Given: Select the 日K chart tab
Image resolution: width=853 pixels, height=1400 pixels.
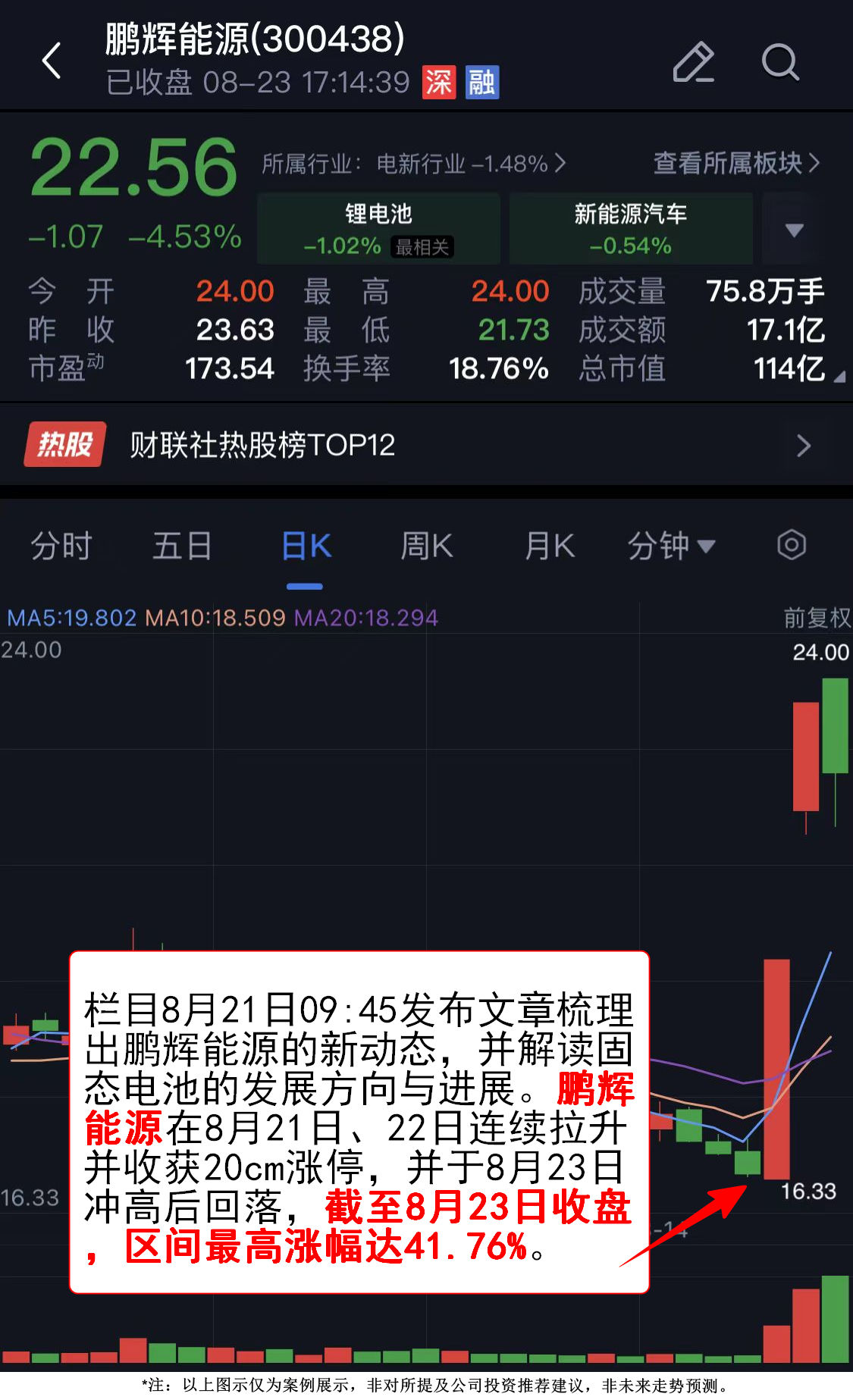Looking at the screenshot, I should (x=306, y=546).
